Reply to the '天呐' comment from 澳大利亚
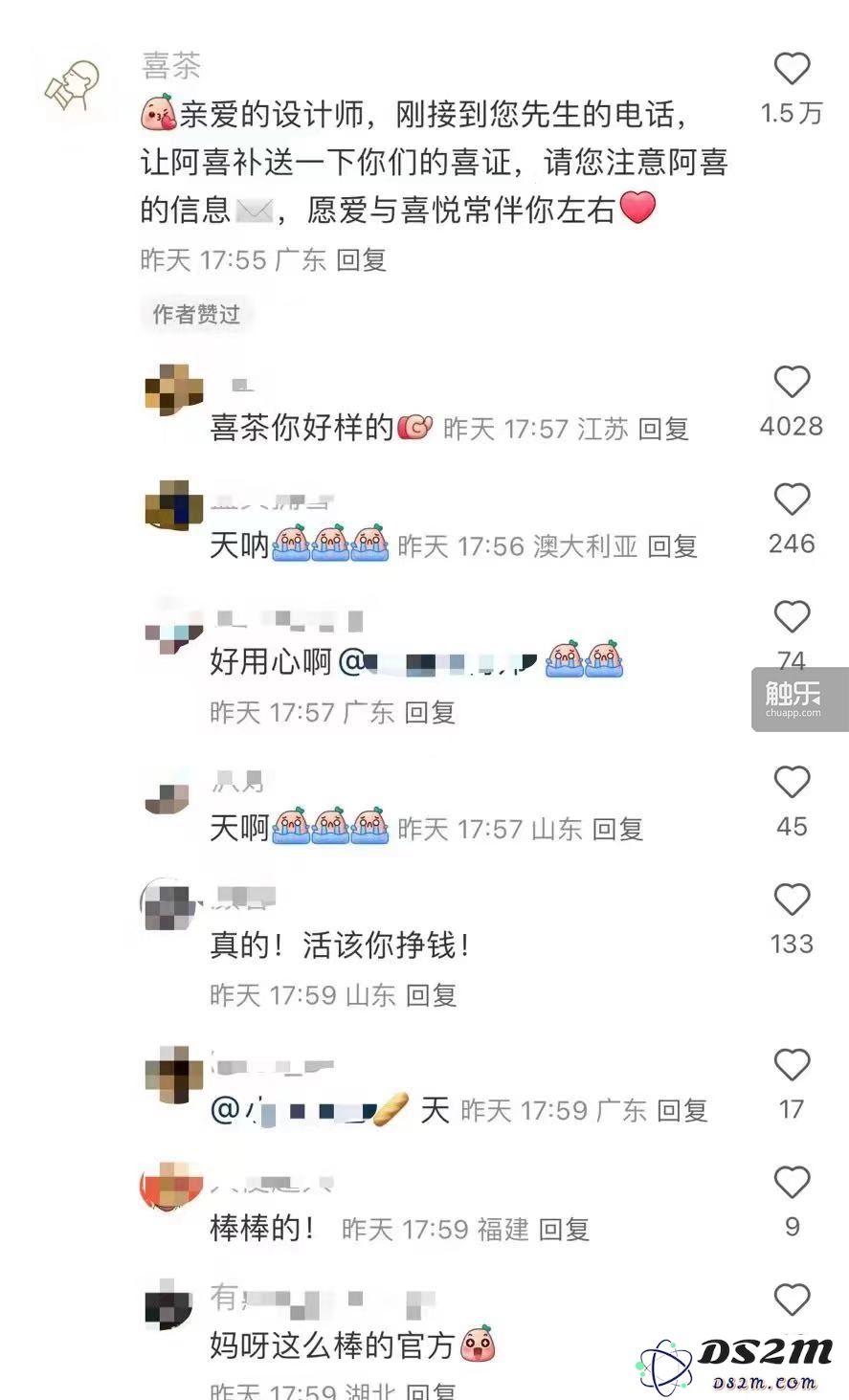The width and height of the screenshot is (849, 1400). pyautogui.click(x=672, y=546)
